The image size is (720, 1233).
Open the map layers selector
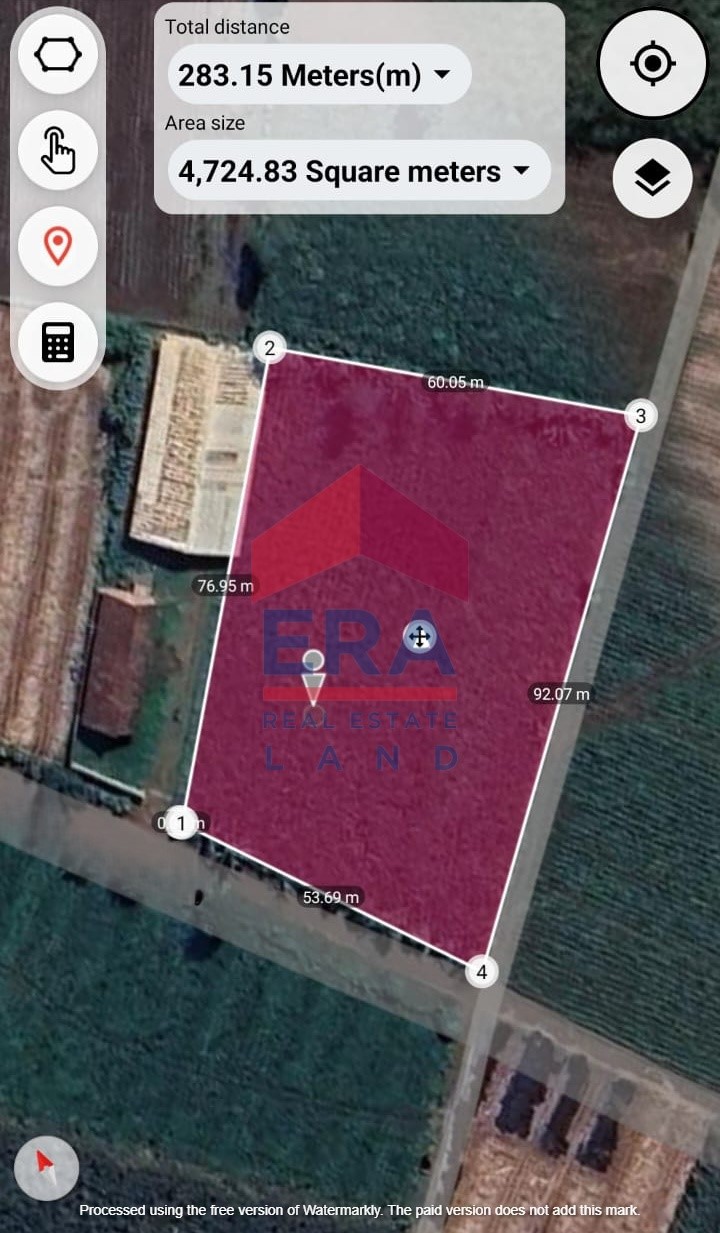tap(652, 178)
